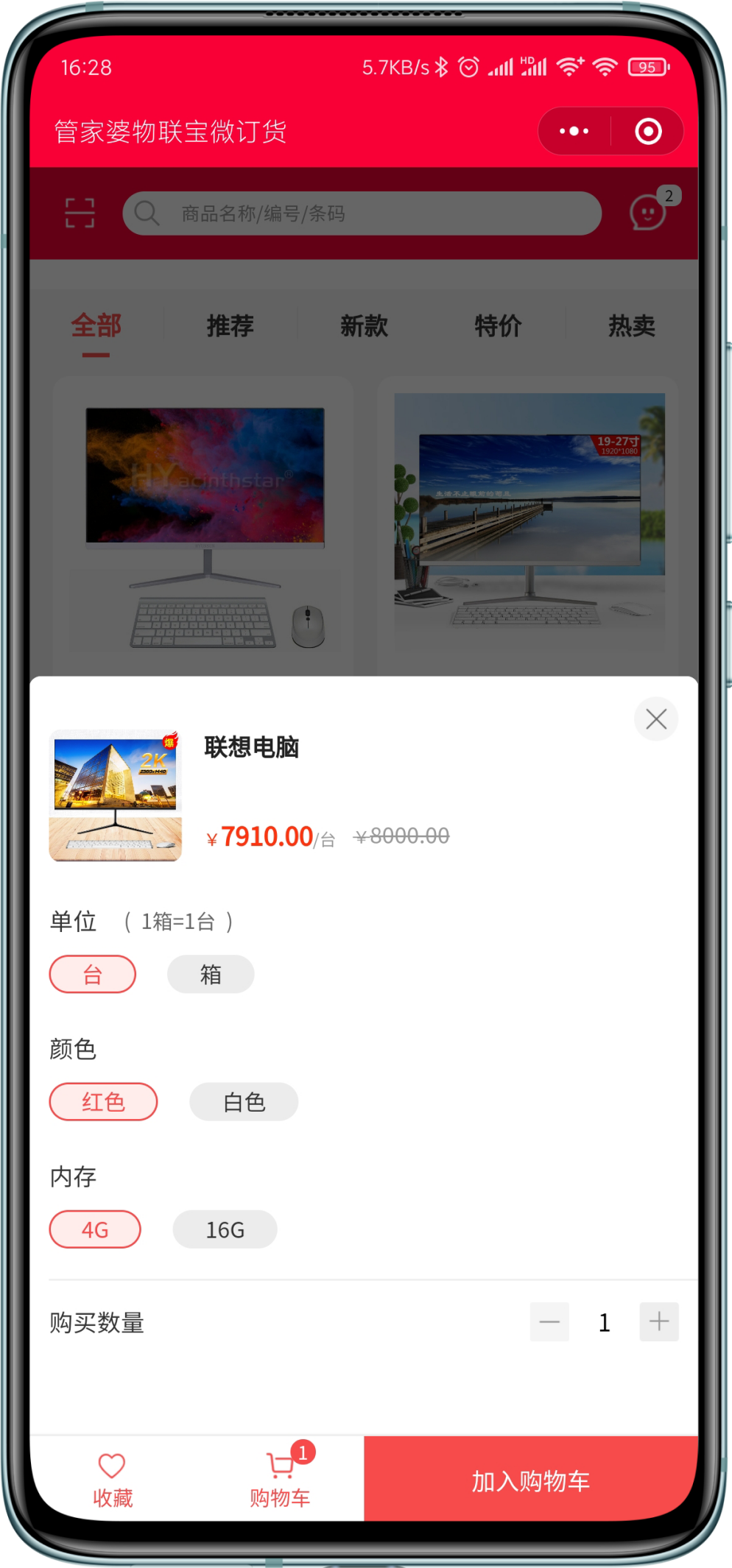
Task: Select 16G memory option
Action: pos(225,1229)
